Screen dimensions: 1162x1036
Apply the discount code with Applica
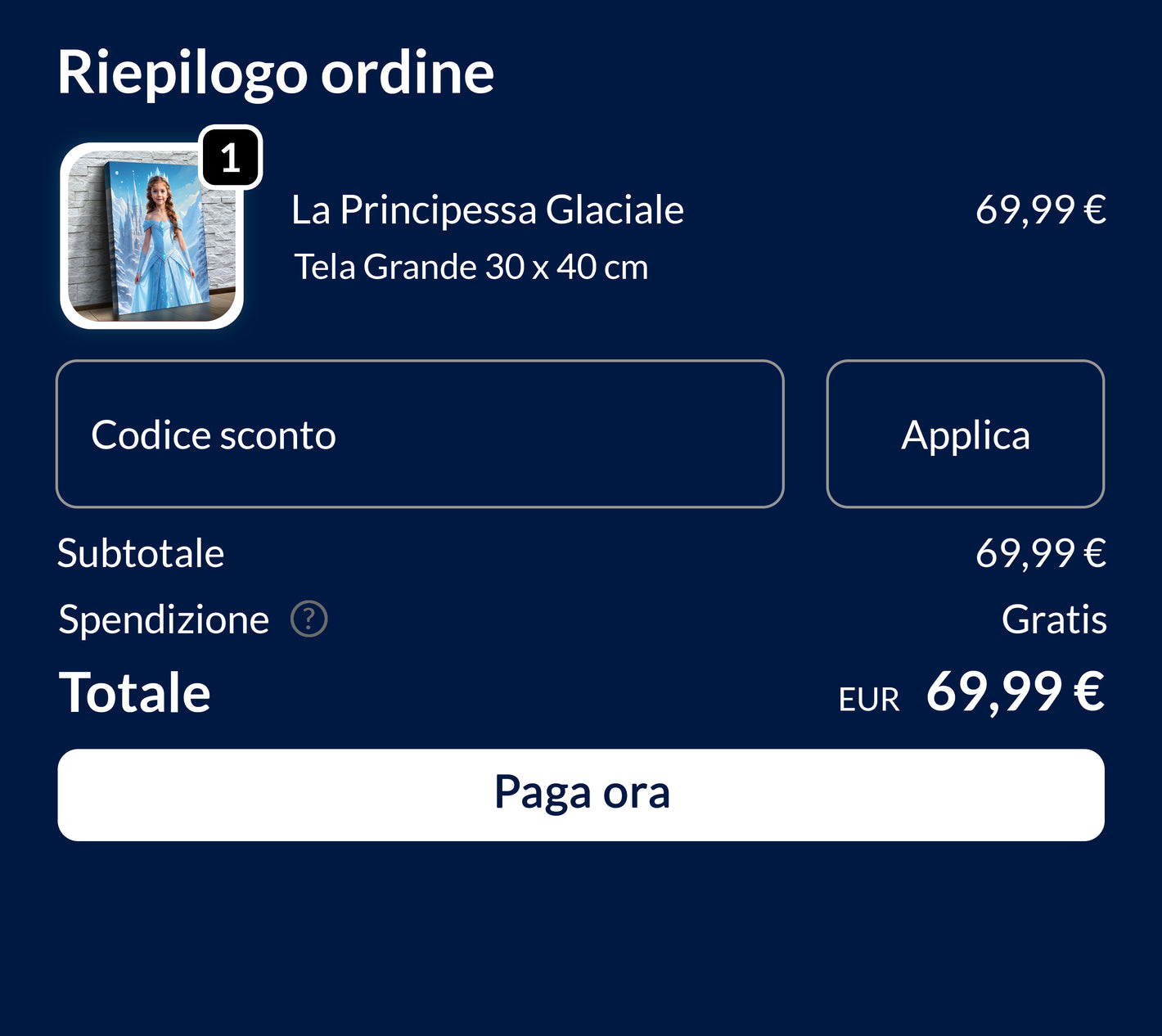pyautogui.click(x=965, y=434)
